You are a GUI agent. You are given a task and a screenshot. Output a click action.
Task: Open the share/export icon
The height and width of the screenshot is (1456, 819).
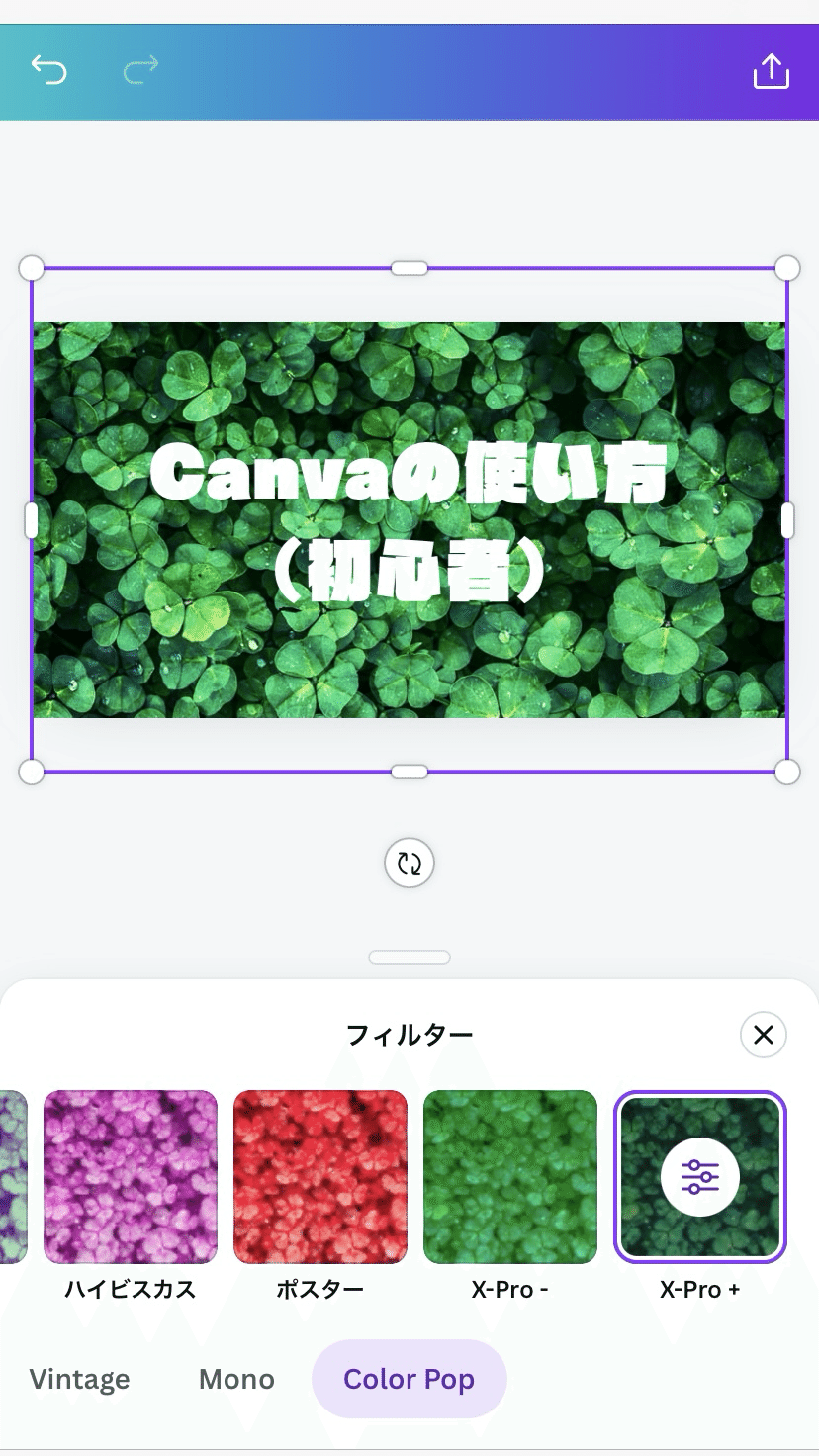coord(771,70)
